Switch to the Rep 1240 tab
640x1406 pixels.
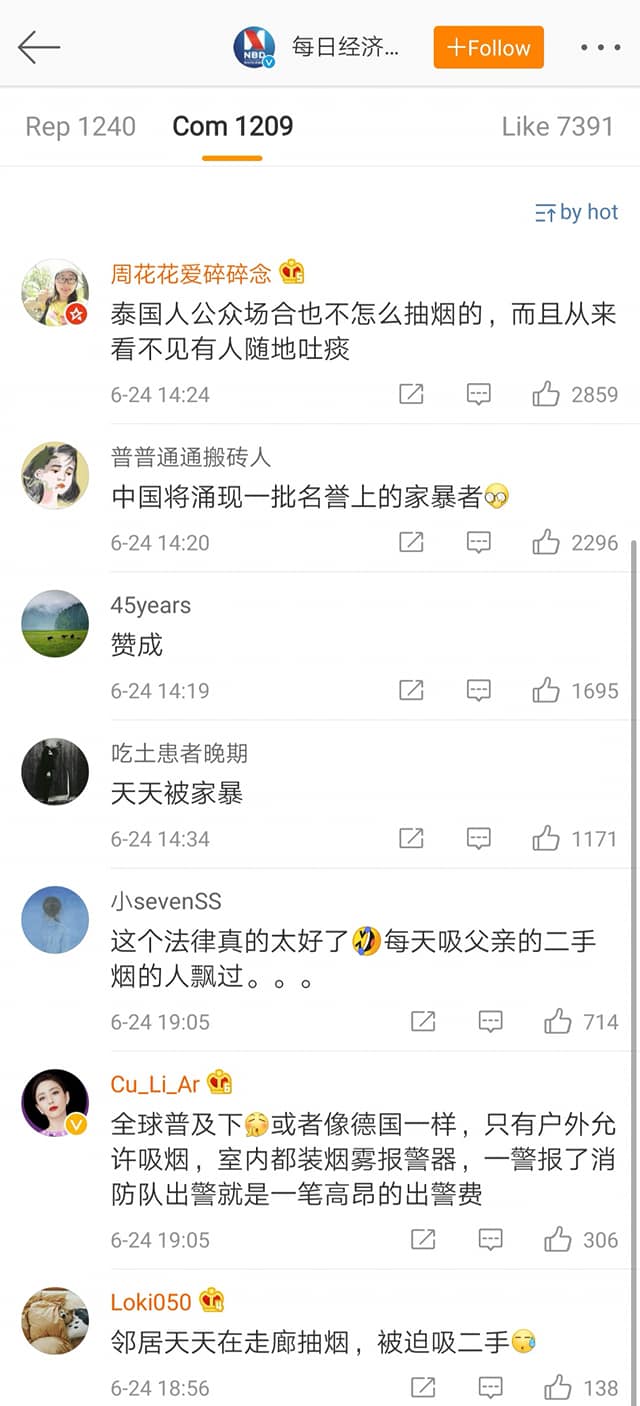(80, 126)
